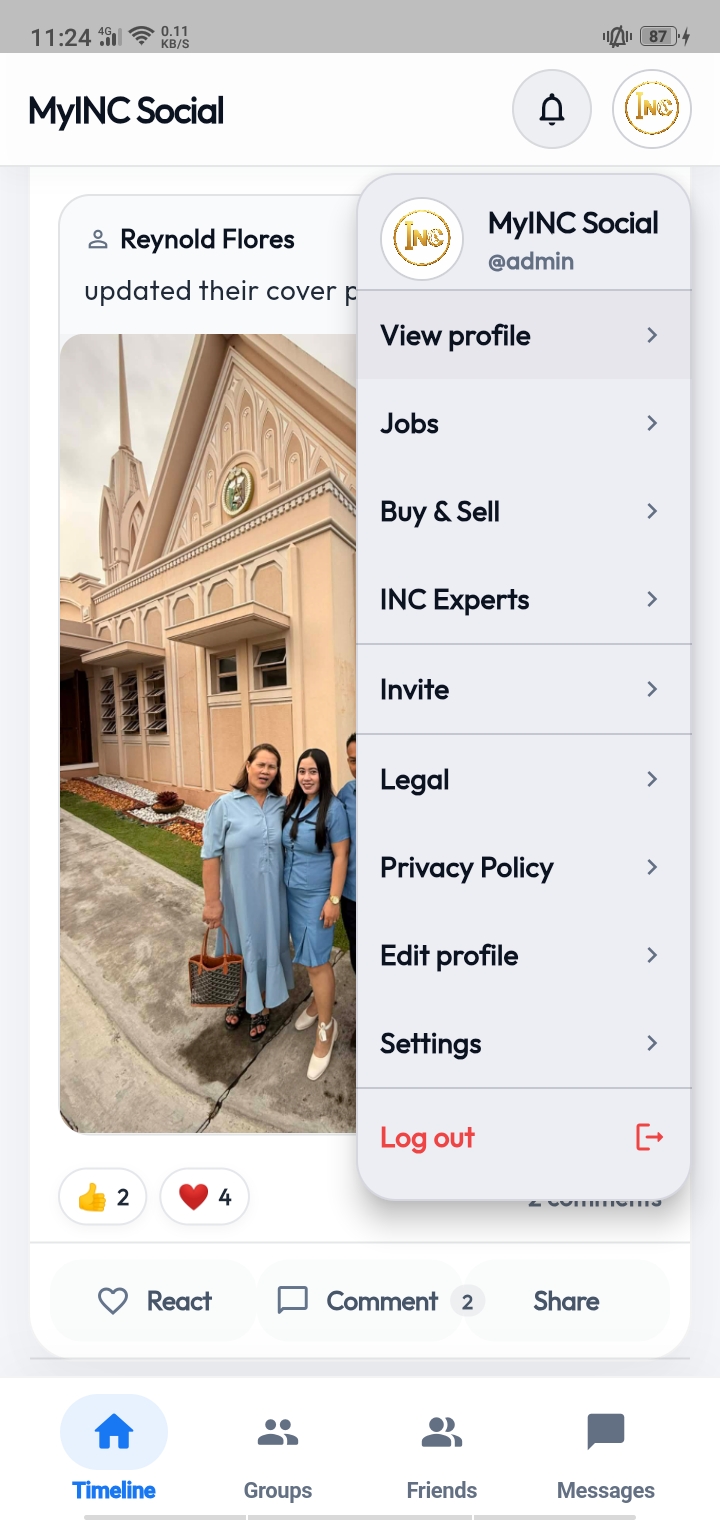Expand the Jobs menu entry chevron
The image size is (720, 1520).
point(651,423)
